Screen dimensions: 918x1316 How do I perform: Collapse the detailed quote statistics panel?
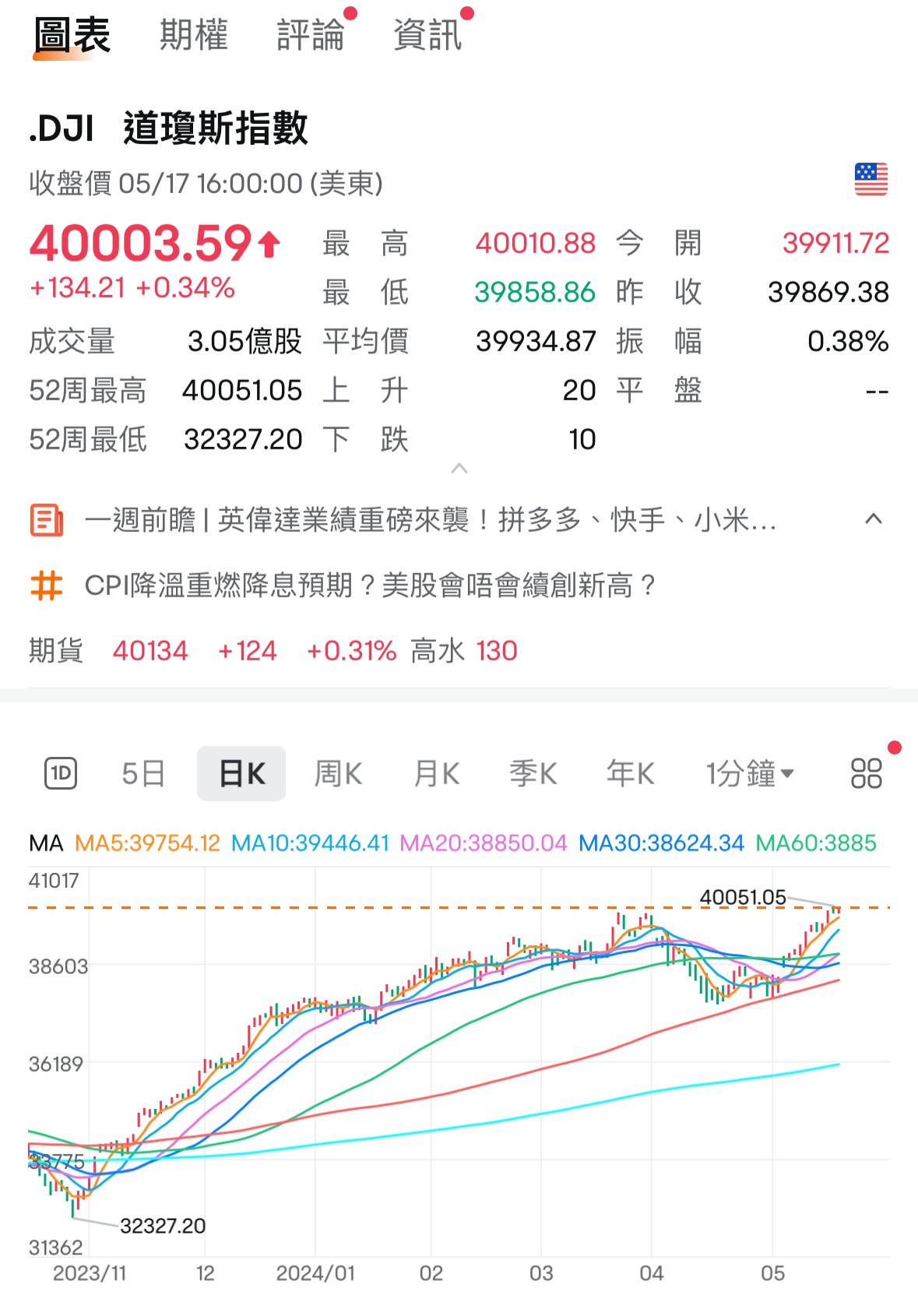point(459,468)
